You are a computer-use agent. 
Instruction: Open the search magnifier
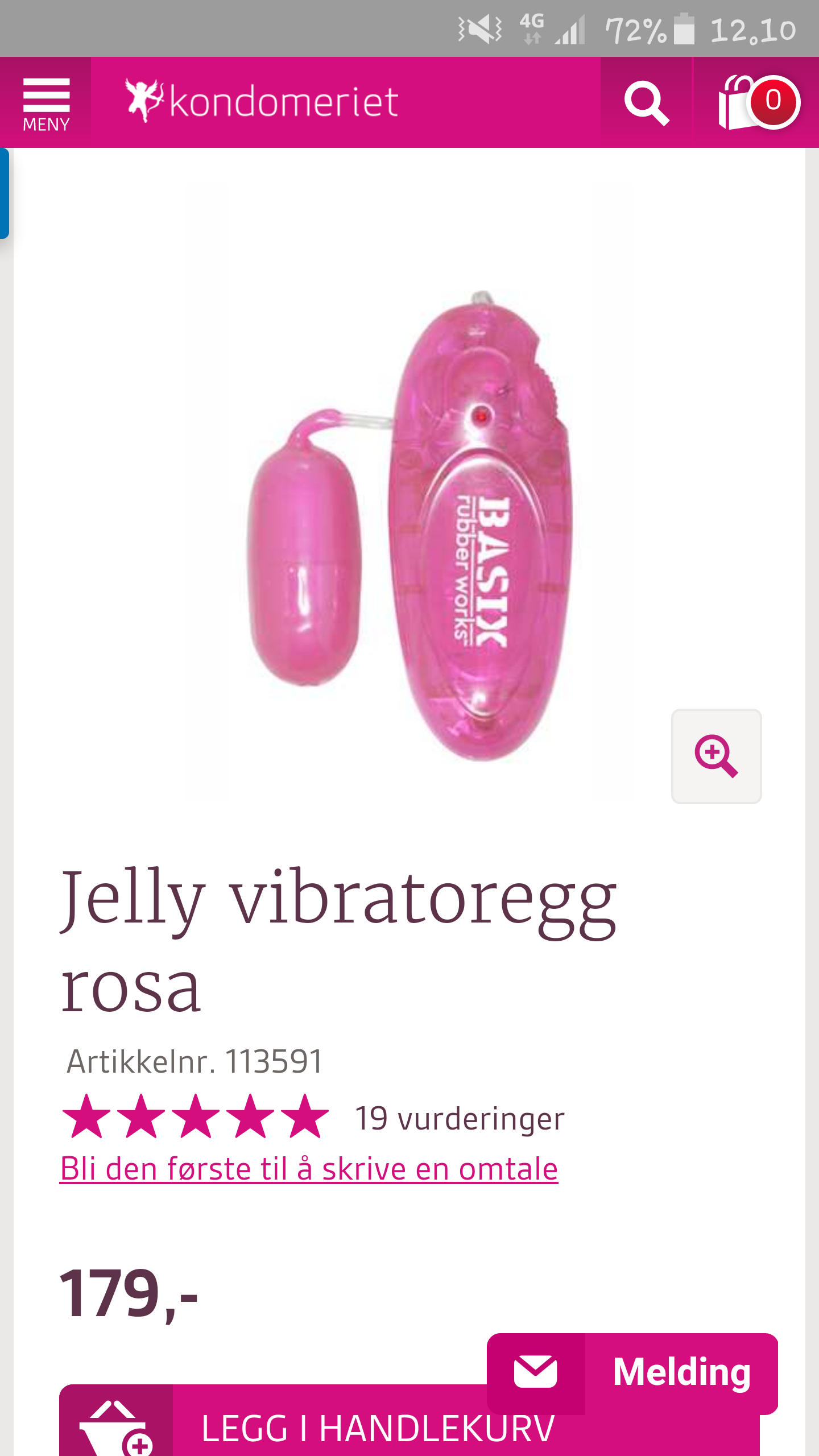tap(647, 103)
